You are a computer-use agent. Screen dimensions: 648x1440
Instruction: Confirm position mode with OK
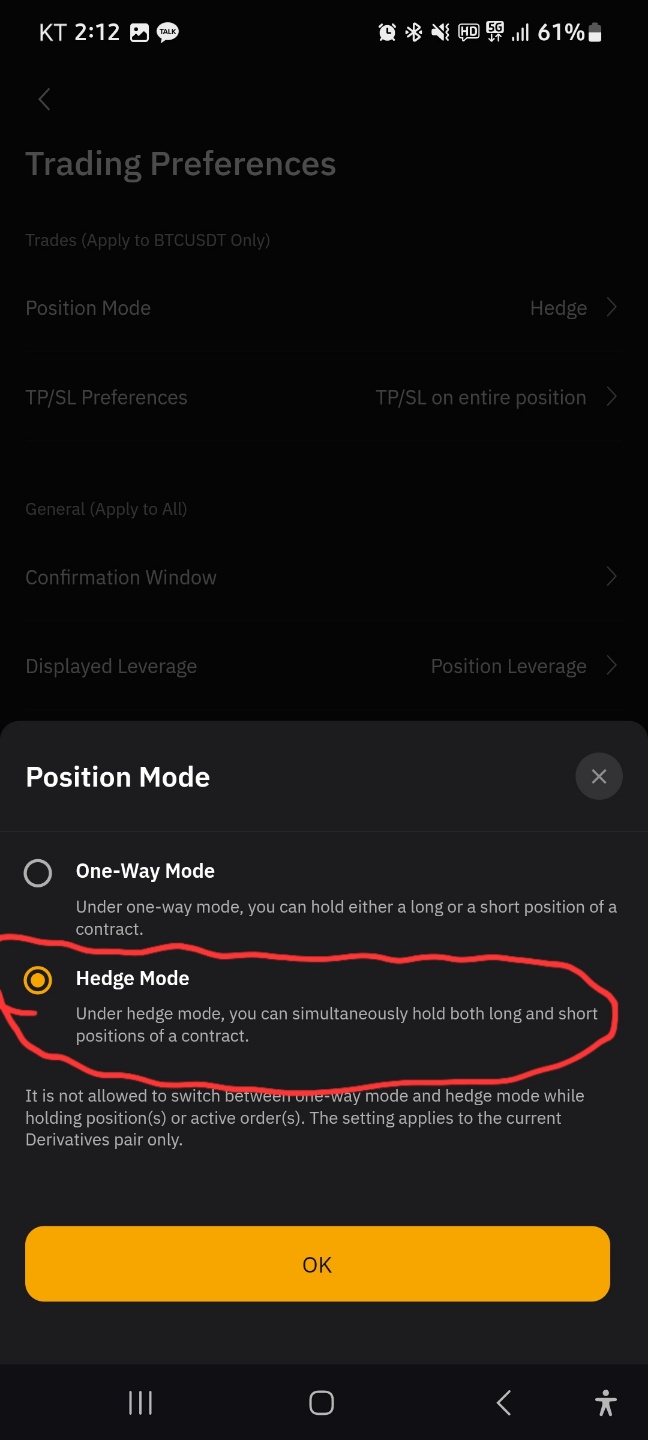[x=317, y=1264]
